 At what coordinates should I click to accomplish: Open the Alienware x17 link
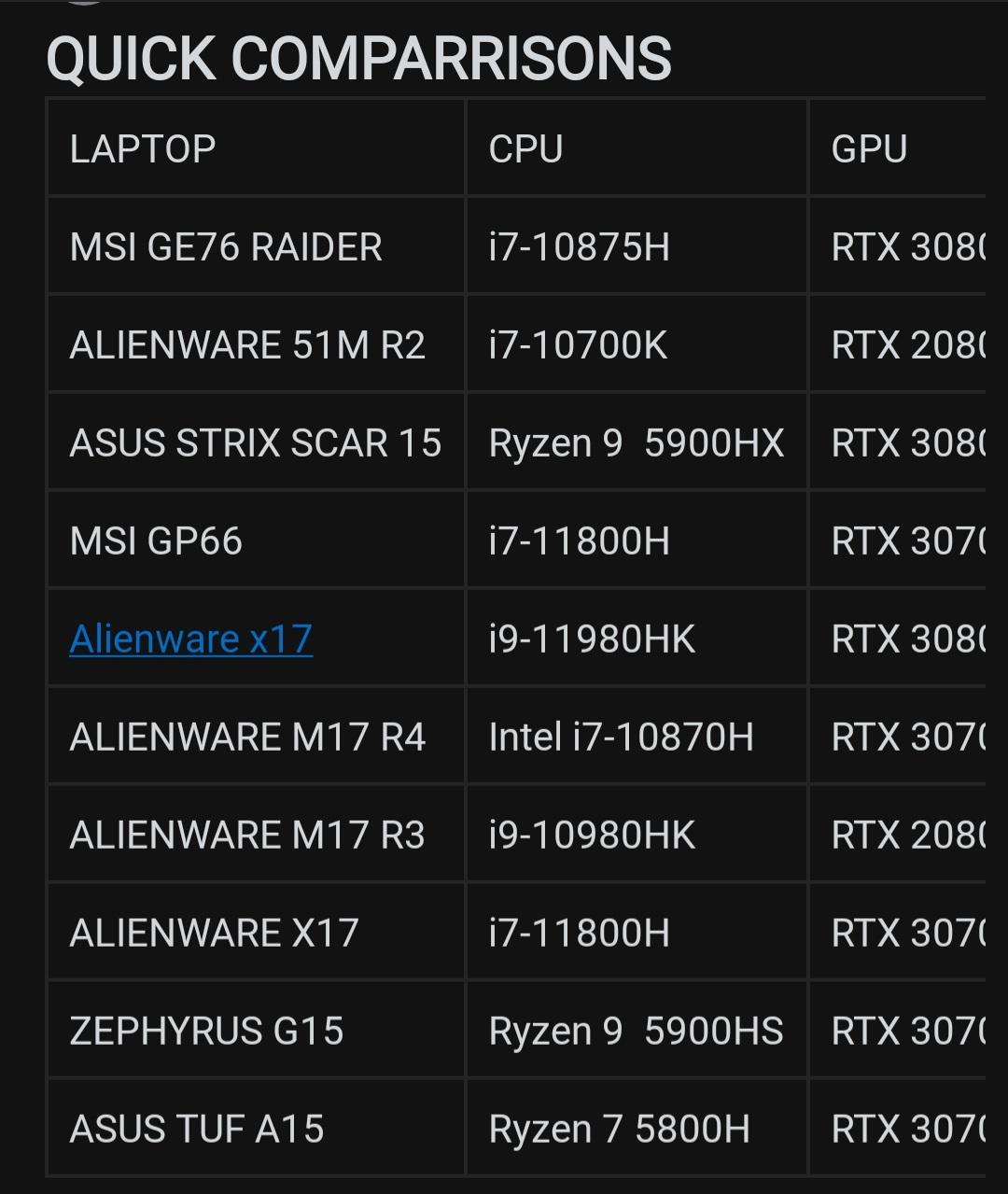click(x=190, y=639)
